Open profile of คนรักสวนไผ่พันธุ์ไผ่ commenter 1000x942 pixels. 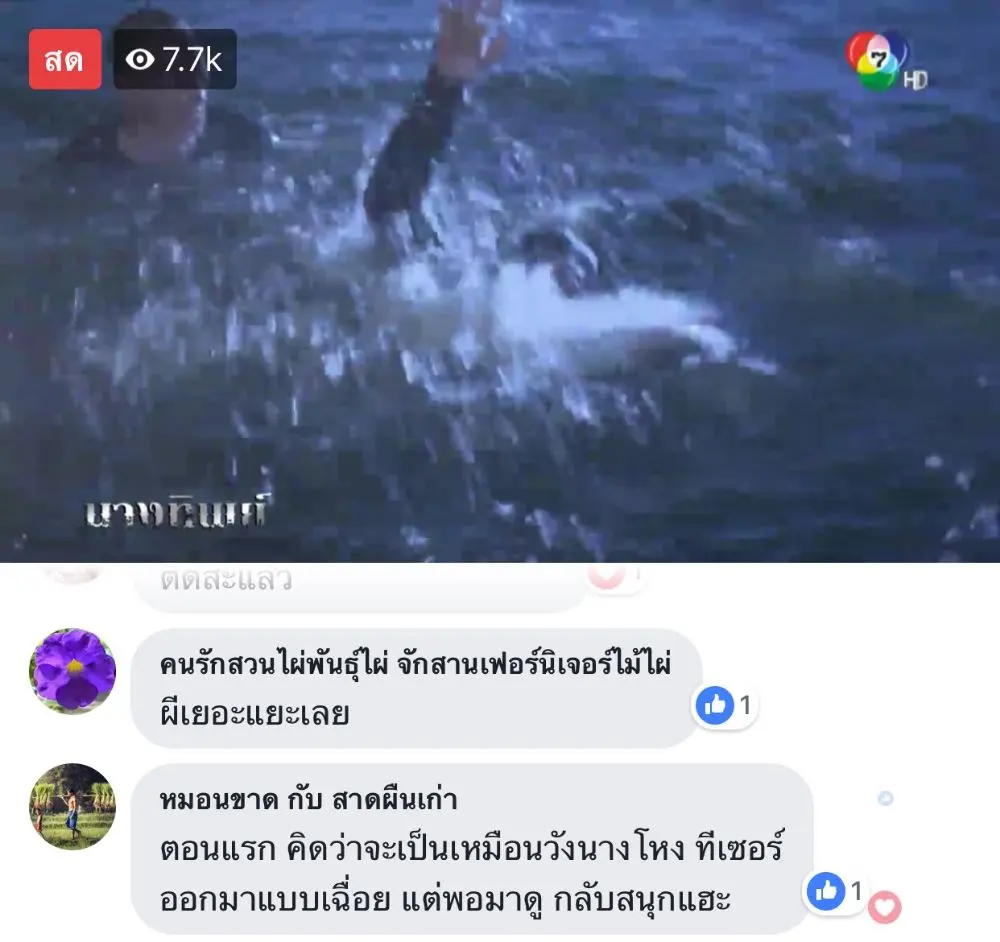[x=414, y=663]
